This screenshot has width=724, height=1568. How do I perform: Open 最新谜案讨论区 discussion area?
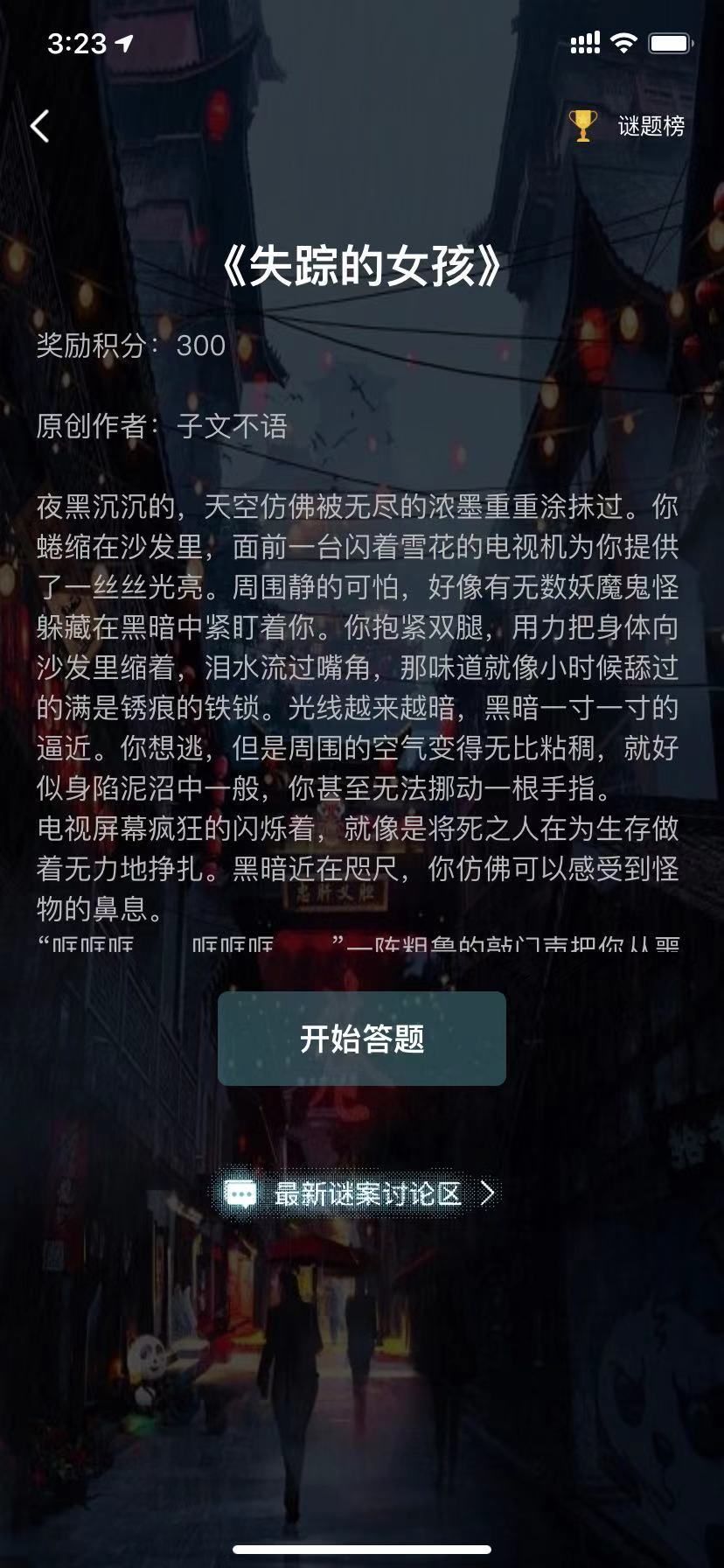(x=361, y=1193)
